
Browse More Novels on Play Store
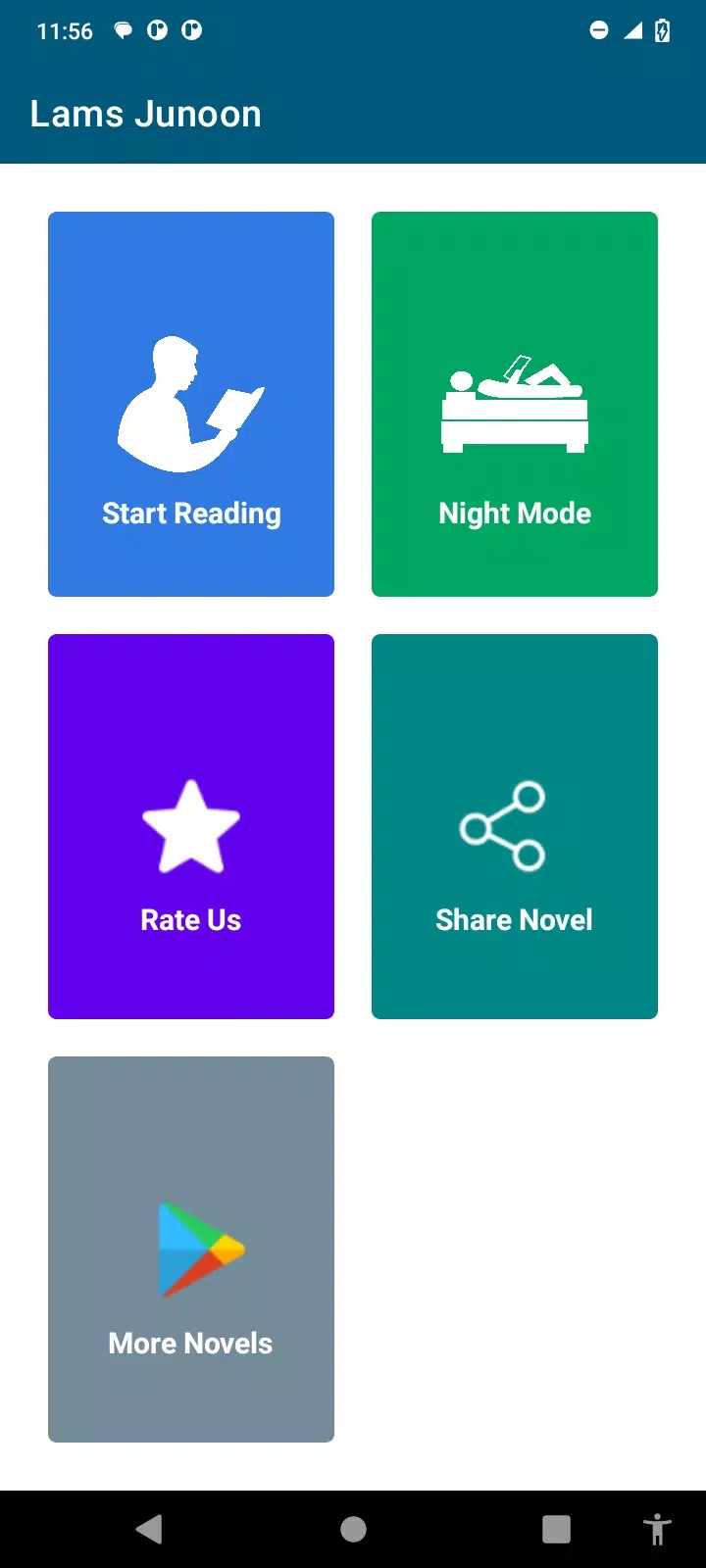pos(191,1249)
